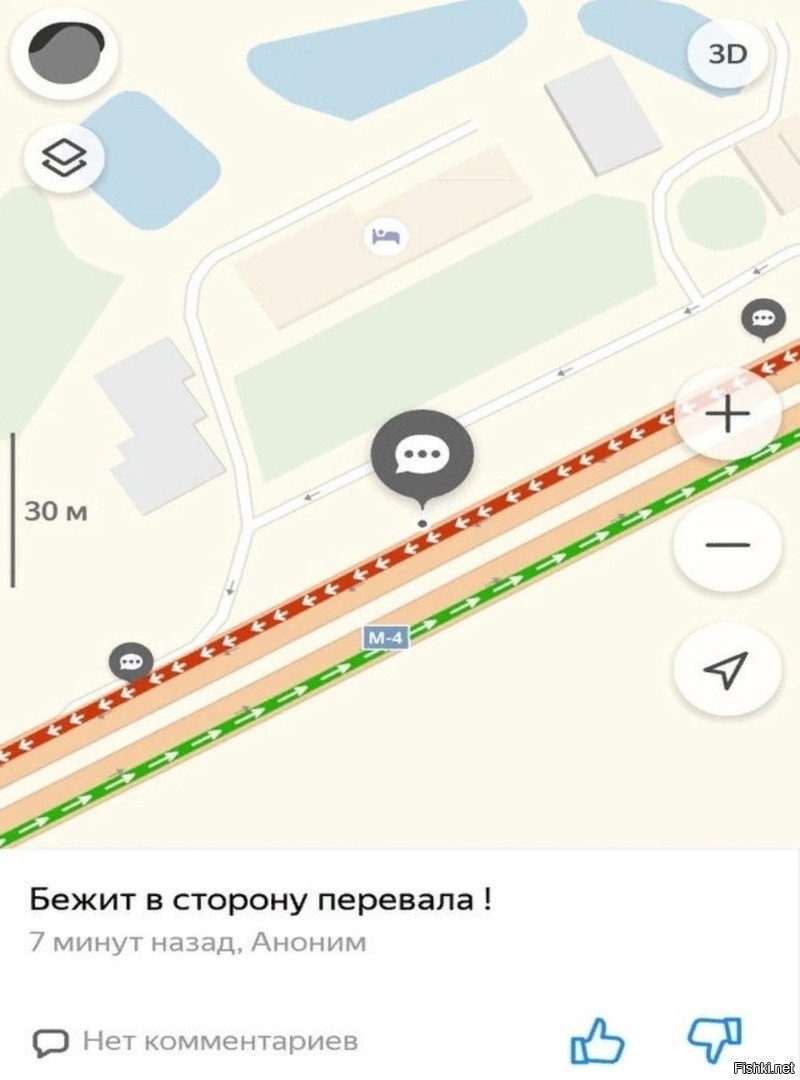Switch the map to 3D view
Viewport: 800px width, 1080px height.
click(727, 54)
